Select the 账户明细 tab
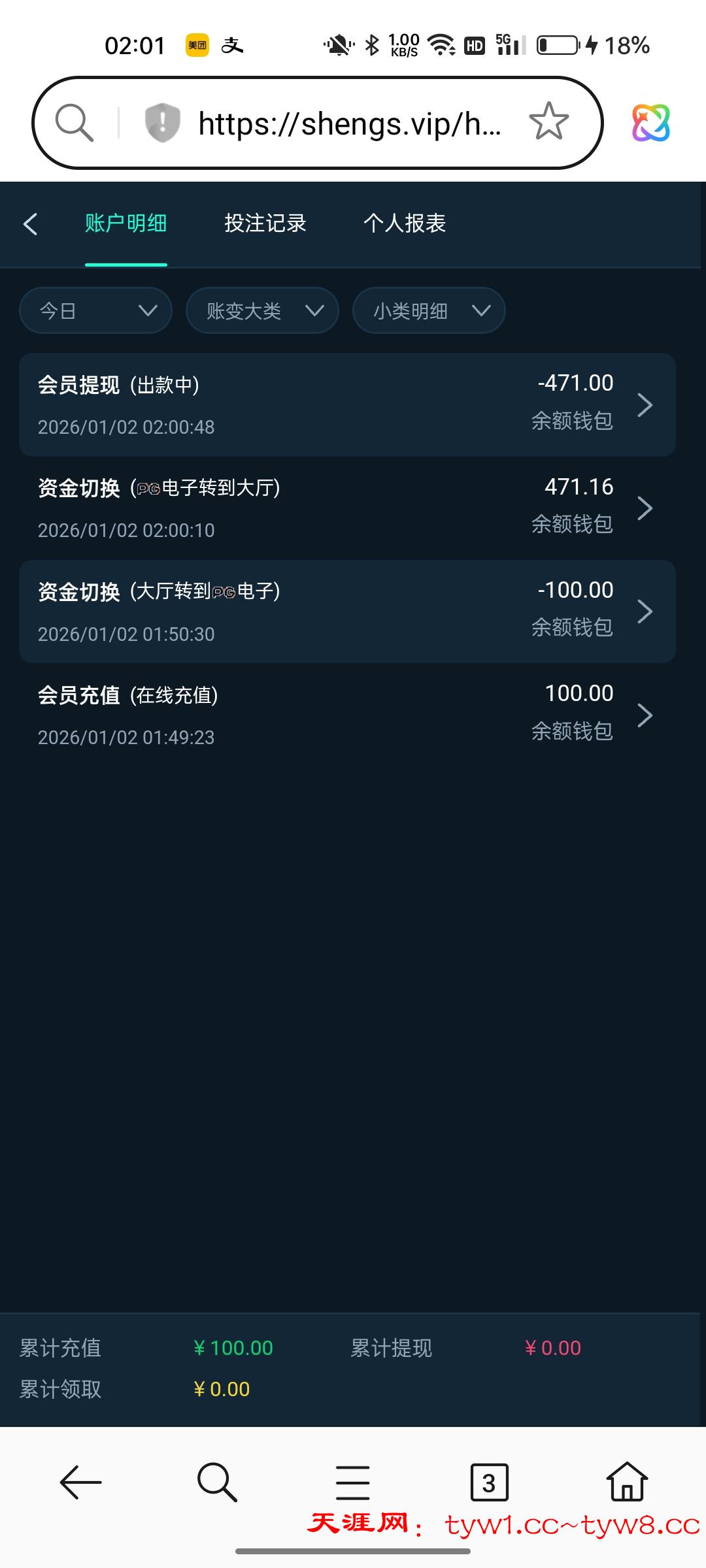Viewport: 706px width, 1568px height. tap(126, 224)
